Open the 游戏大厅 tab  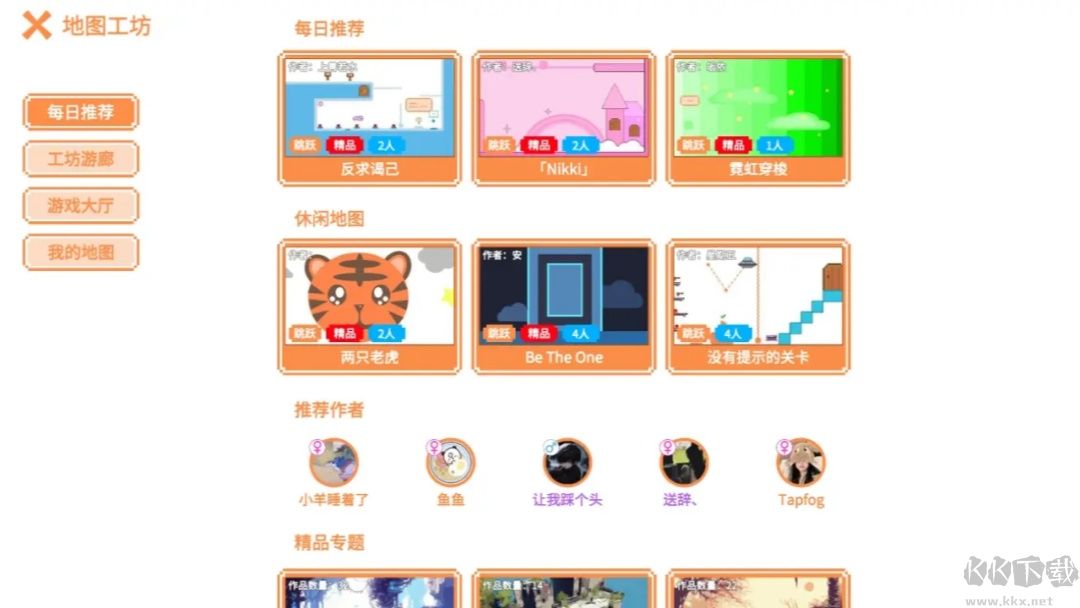click(x=81, y=206)
